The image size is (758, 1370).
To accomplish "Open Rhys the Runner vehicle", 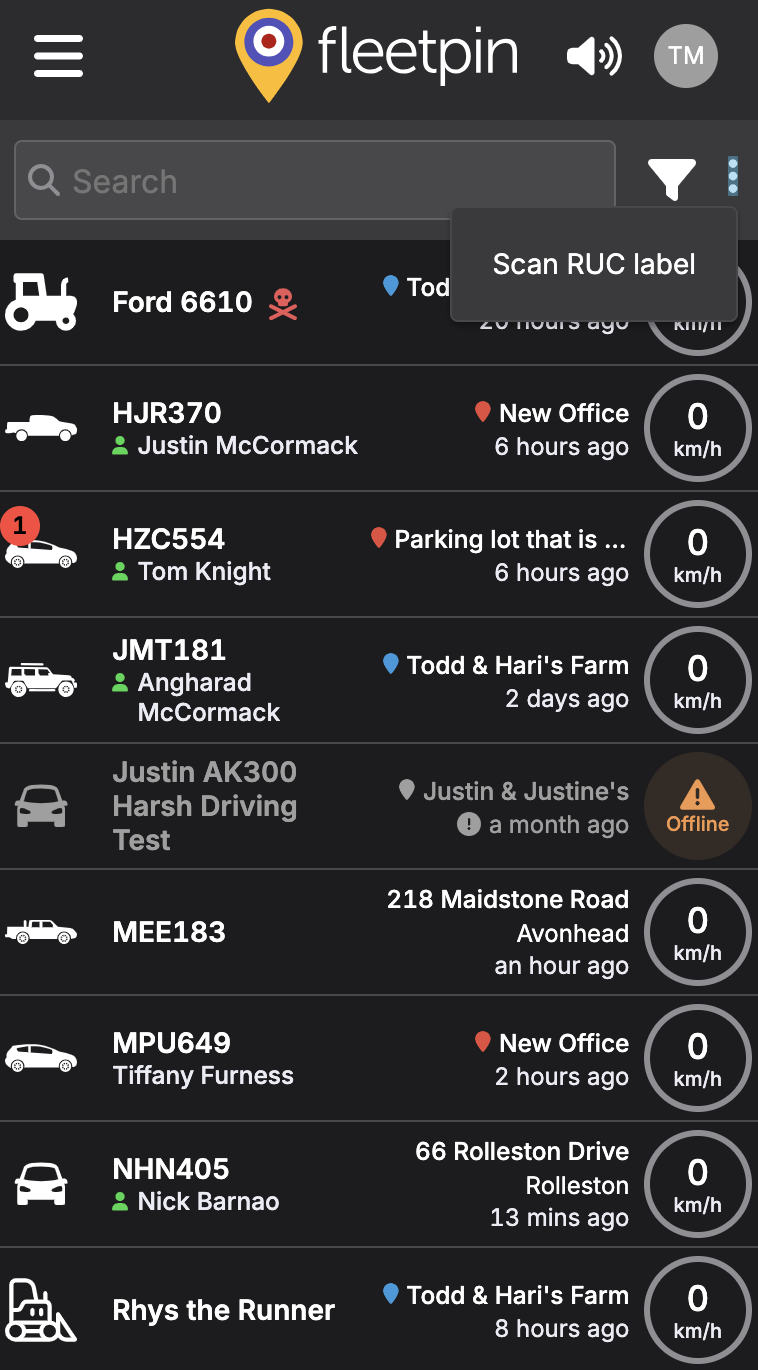I will 379,1309.
